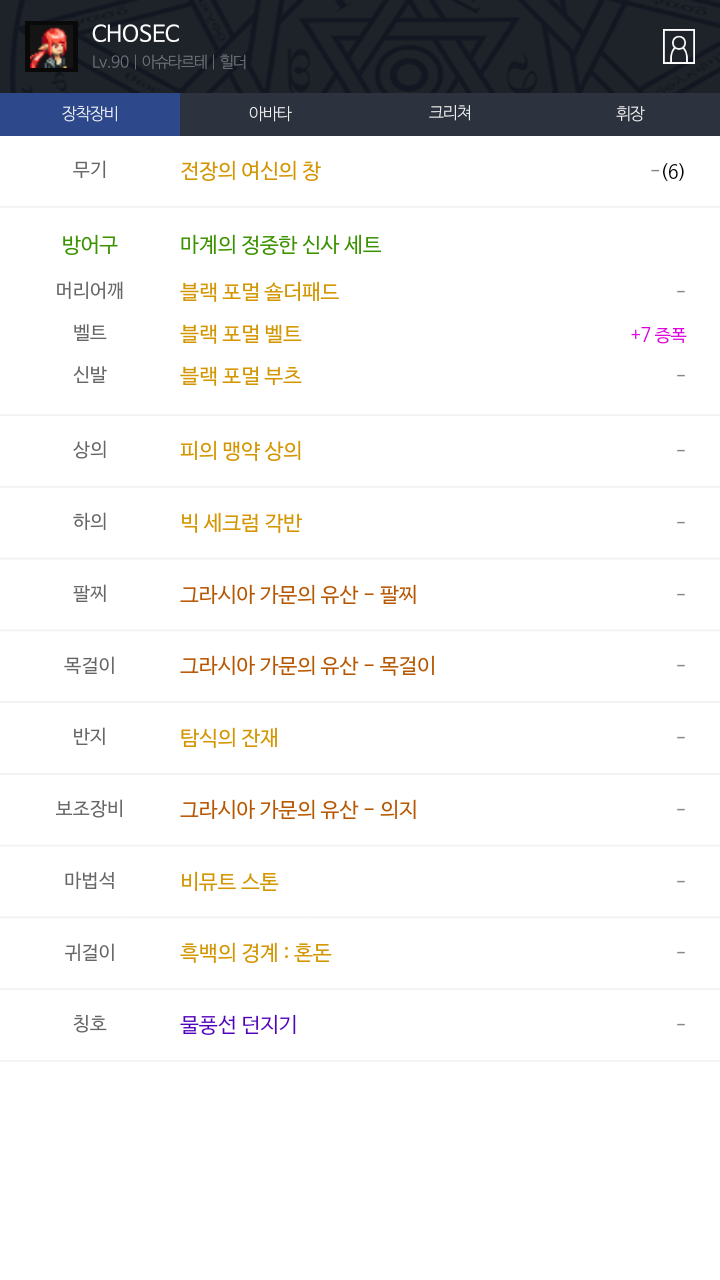Switch to the 크리쳐 tab
The height and width of the screenshot is (1280, 720).
pos(450,114)
